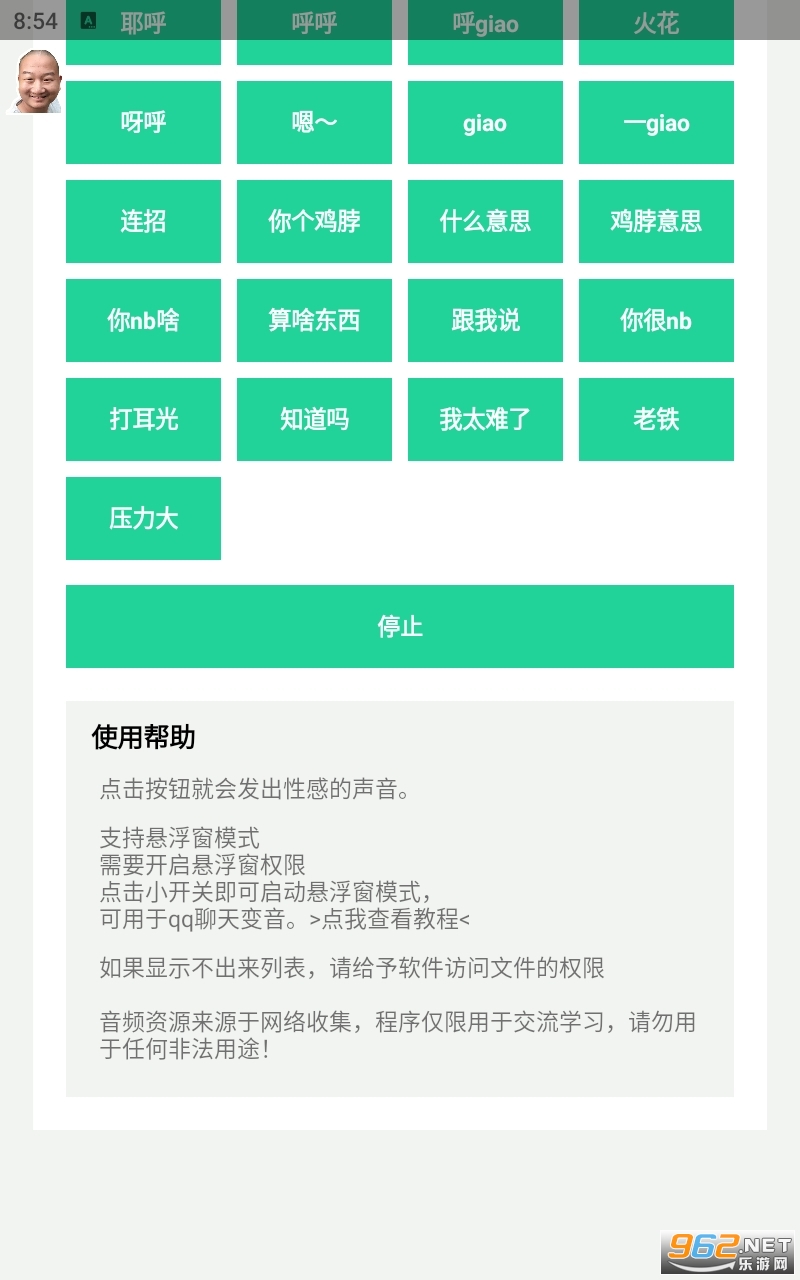Play the 什么意思 clip
800x1280 pixels.
coord(485,221)
